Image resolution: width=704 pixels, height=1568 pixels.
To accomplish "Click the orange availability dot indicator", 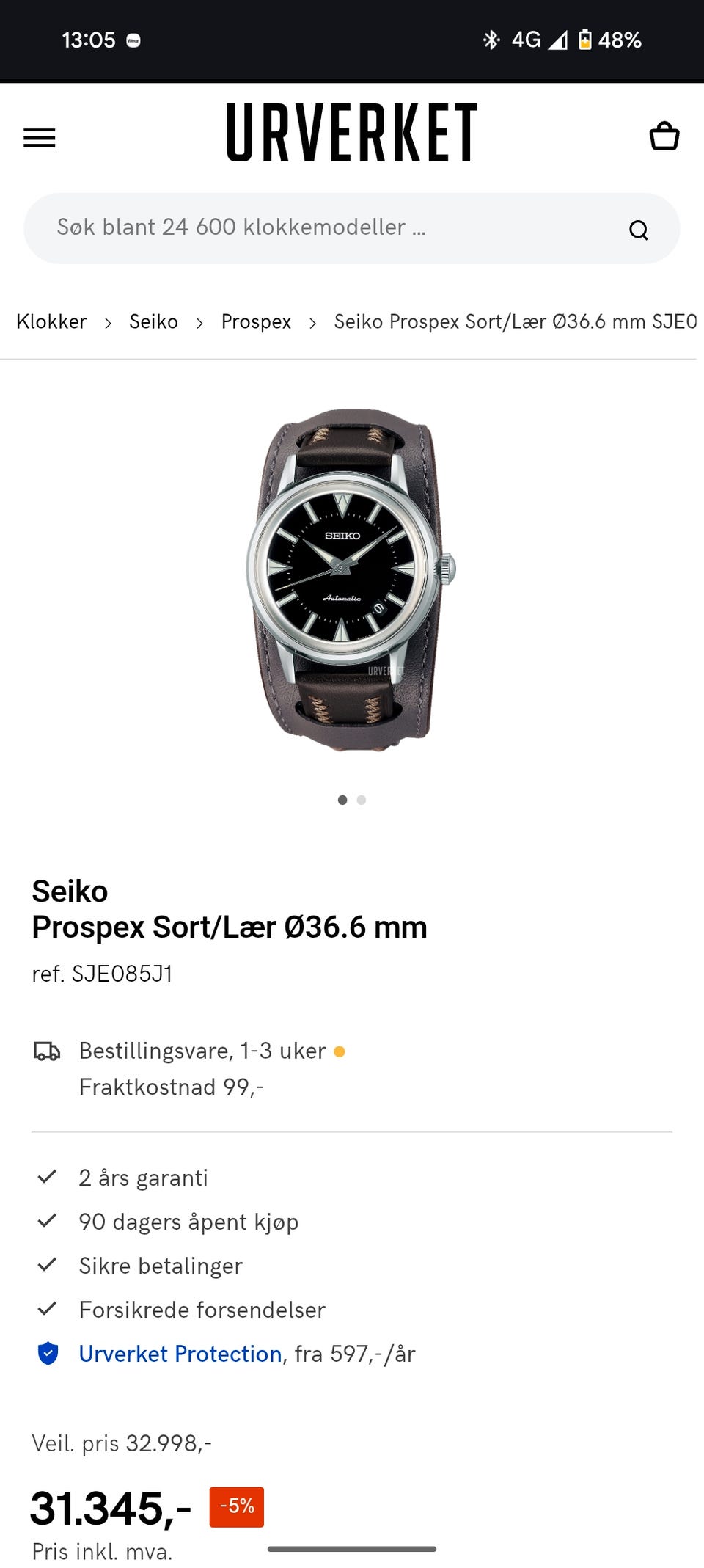I will [x=339, y=1051].
